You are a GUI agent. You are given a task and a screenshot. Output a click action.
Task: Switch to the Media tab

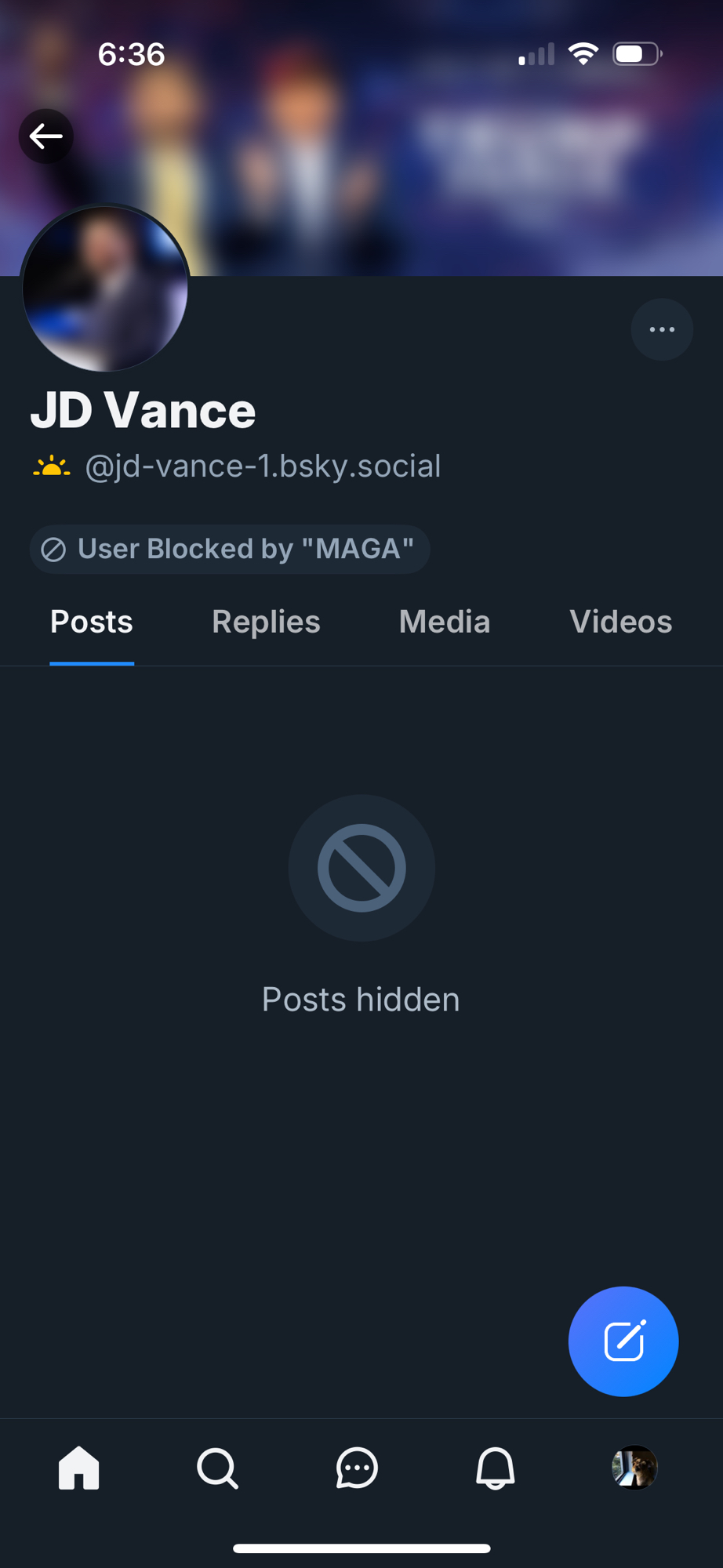tap(444, 622)
